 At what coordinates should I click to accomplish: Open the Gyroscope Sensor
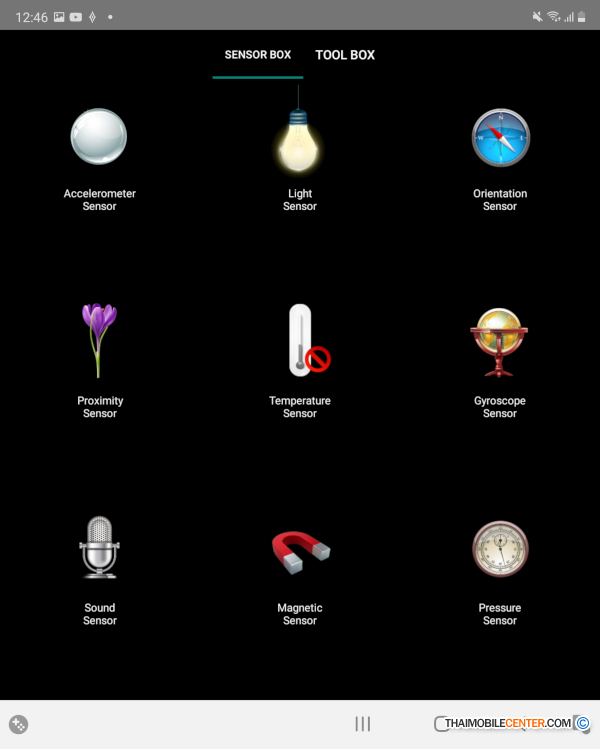tap(499, 342)
